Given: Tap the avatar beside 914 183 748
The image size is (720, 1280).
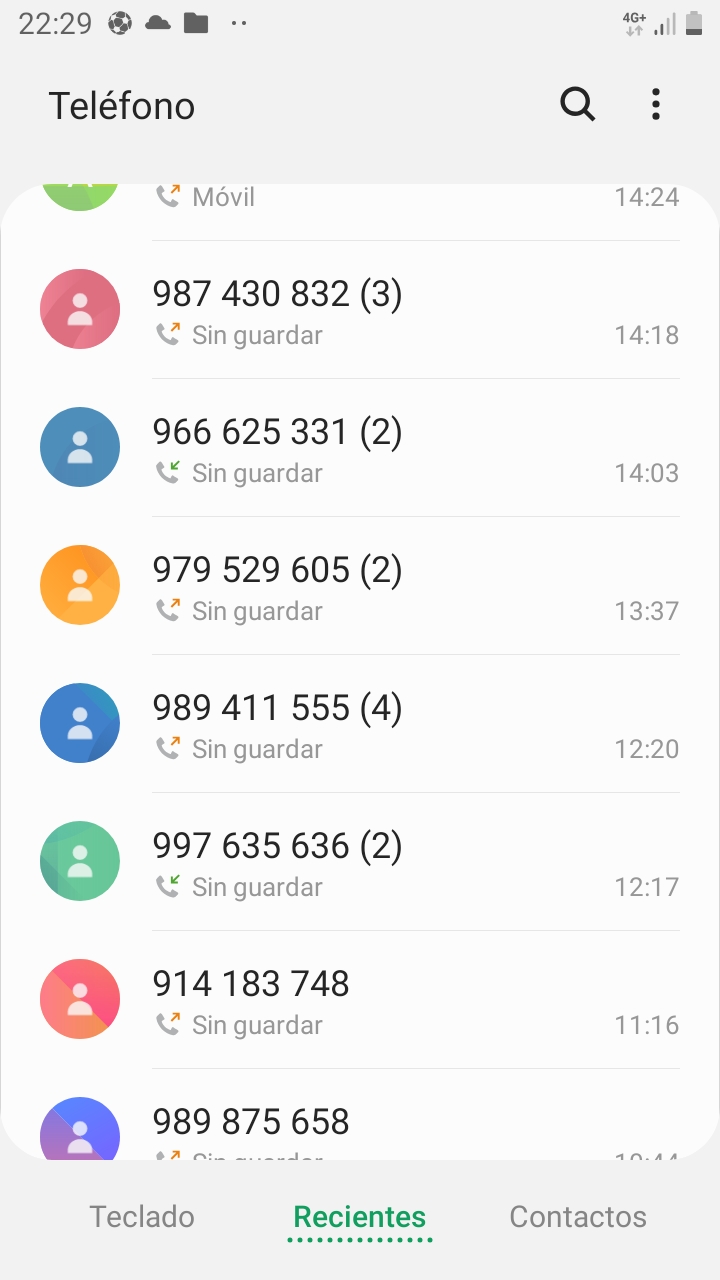Looking at the screenshot, I should coord(80,999).
